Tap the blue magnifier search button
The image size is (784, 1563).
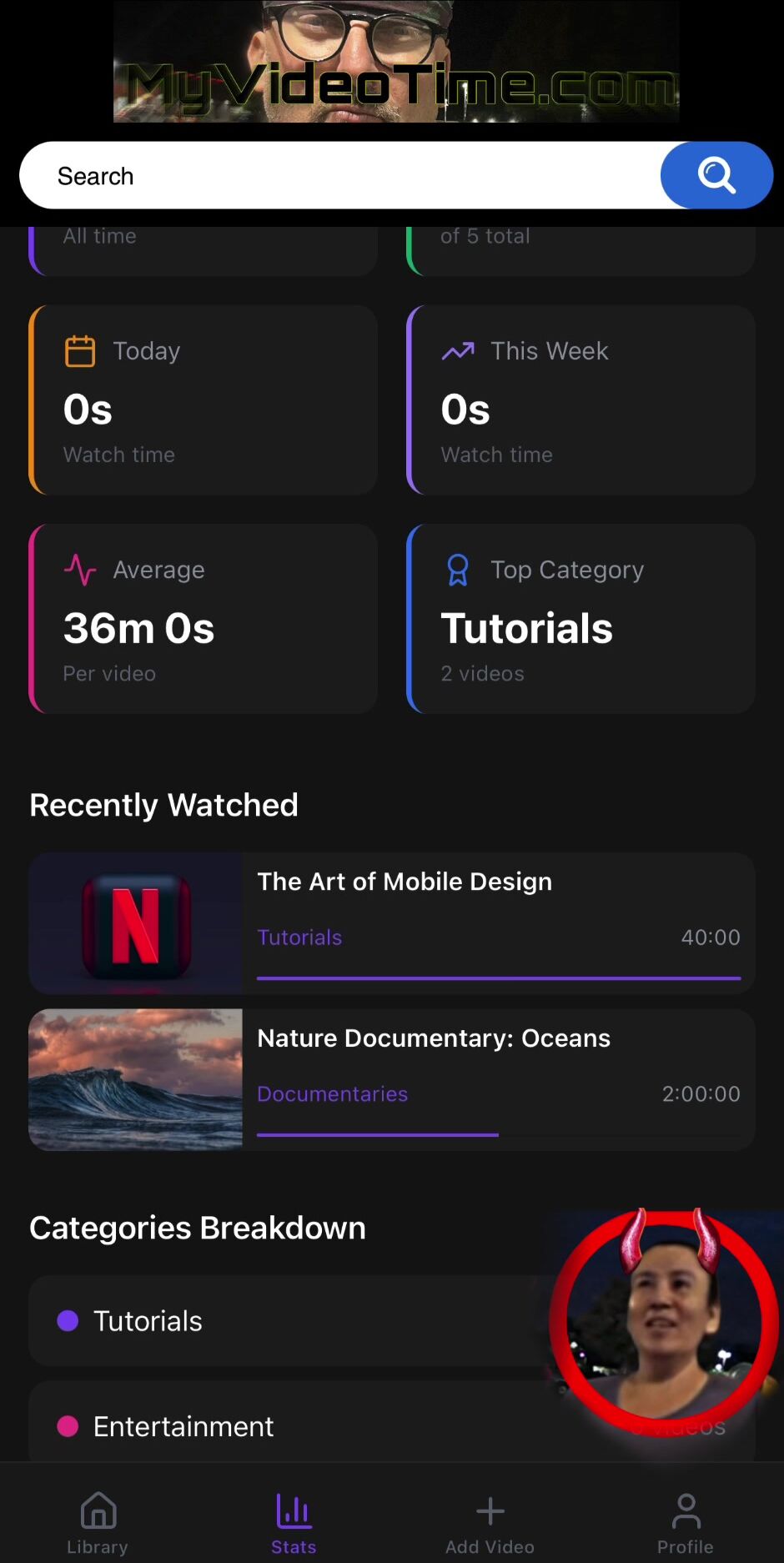coord(716,176)
